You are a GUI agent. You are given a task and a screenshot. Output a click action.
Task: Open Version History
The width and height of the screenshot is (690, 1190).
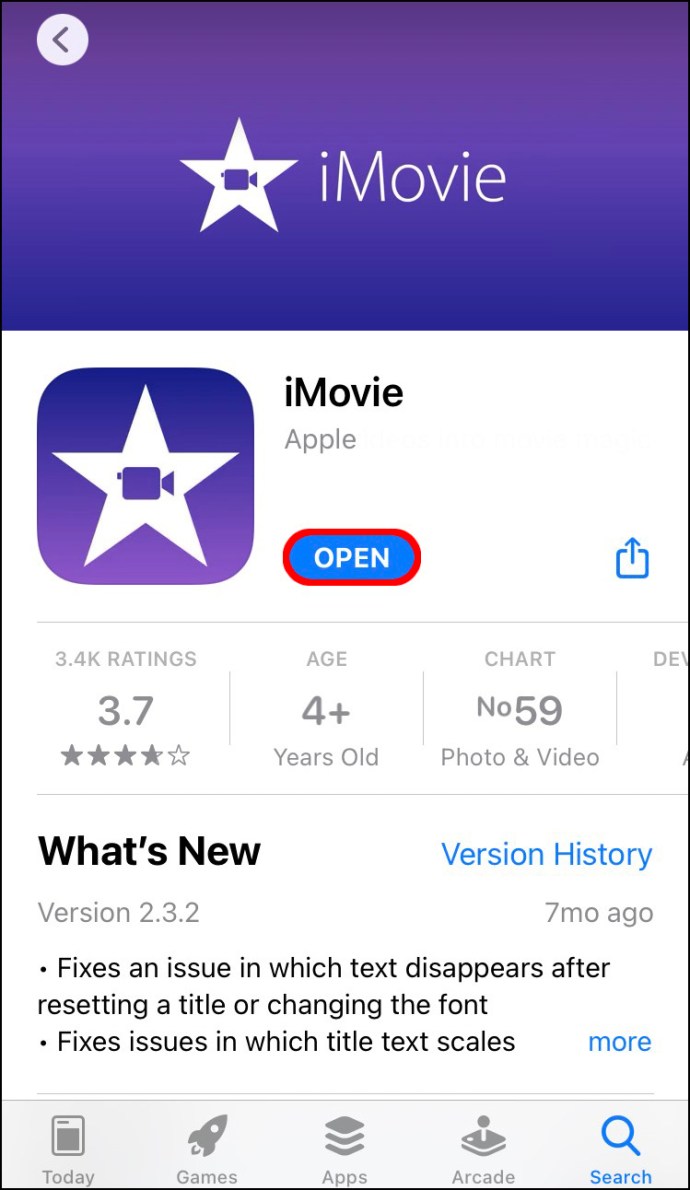point(546,854)
